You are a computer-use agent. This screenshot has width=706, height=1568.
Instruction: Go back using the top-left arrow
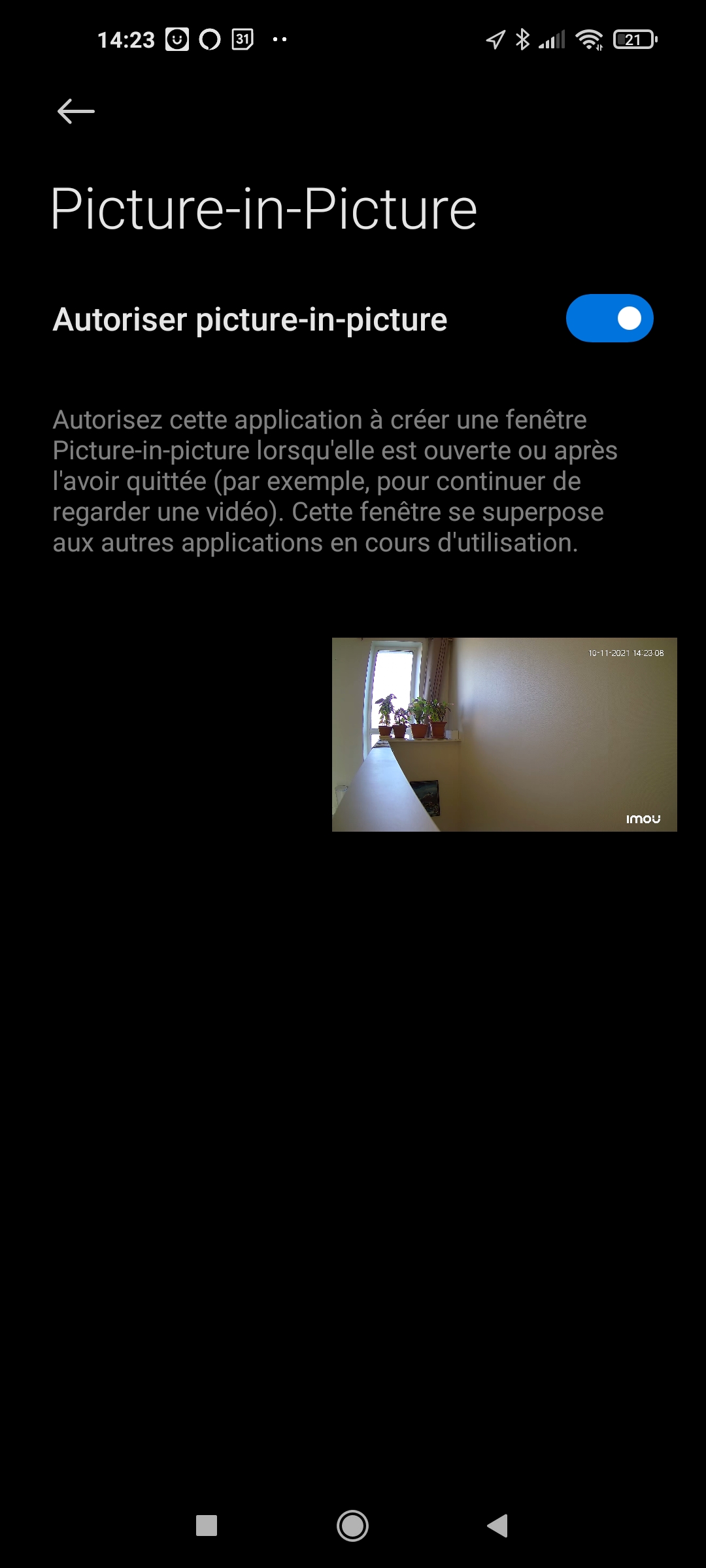76,111
